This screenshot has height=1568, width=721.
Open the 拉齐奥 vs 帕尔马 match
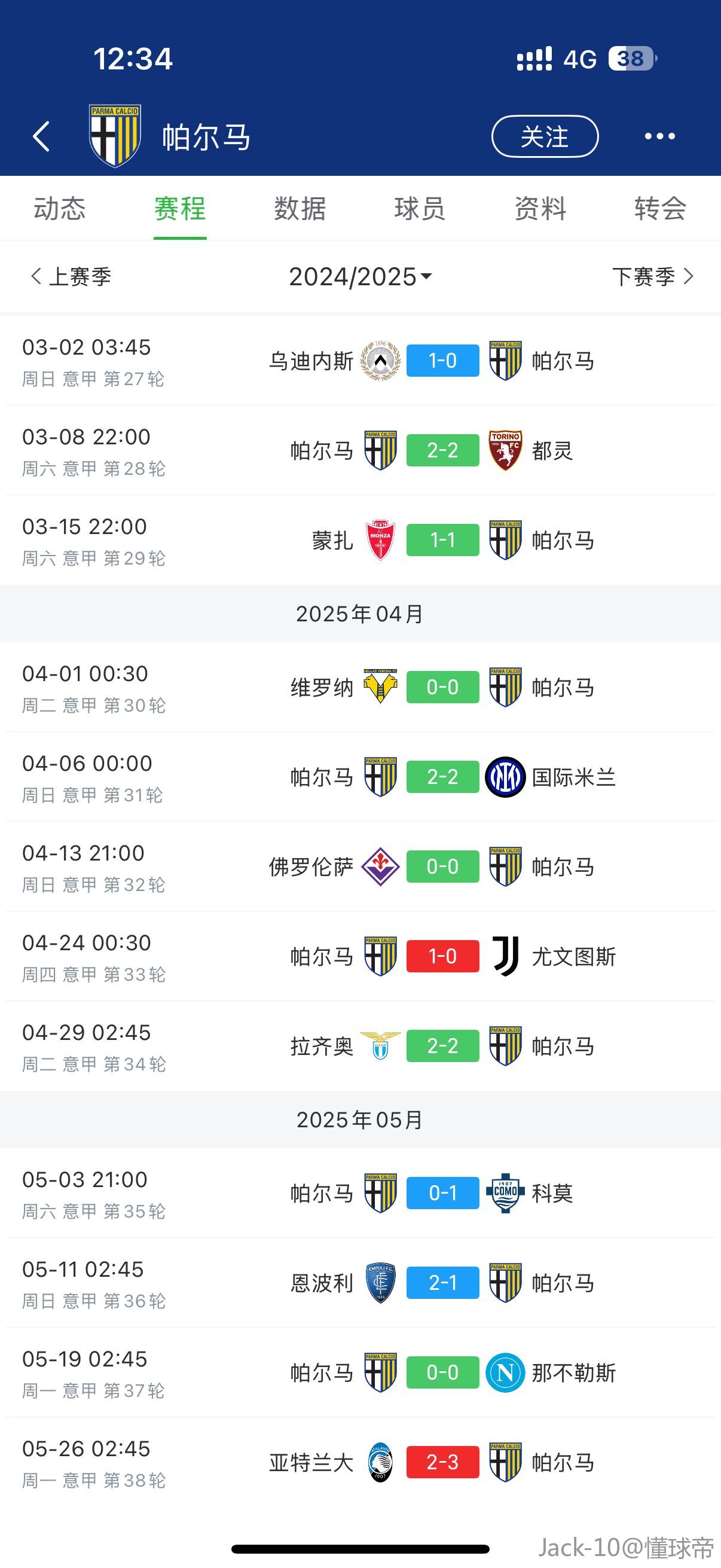click(x=442, y=1046)
